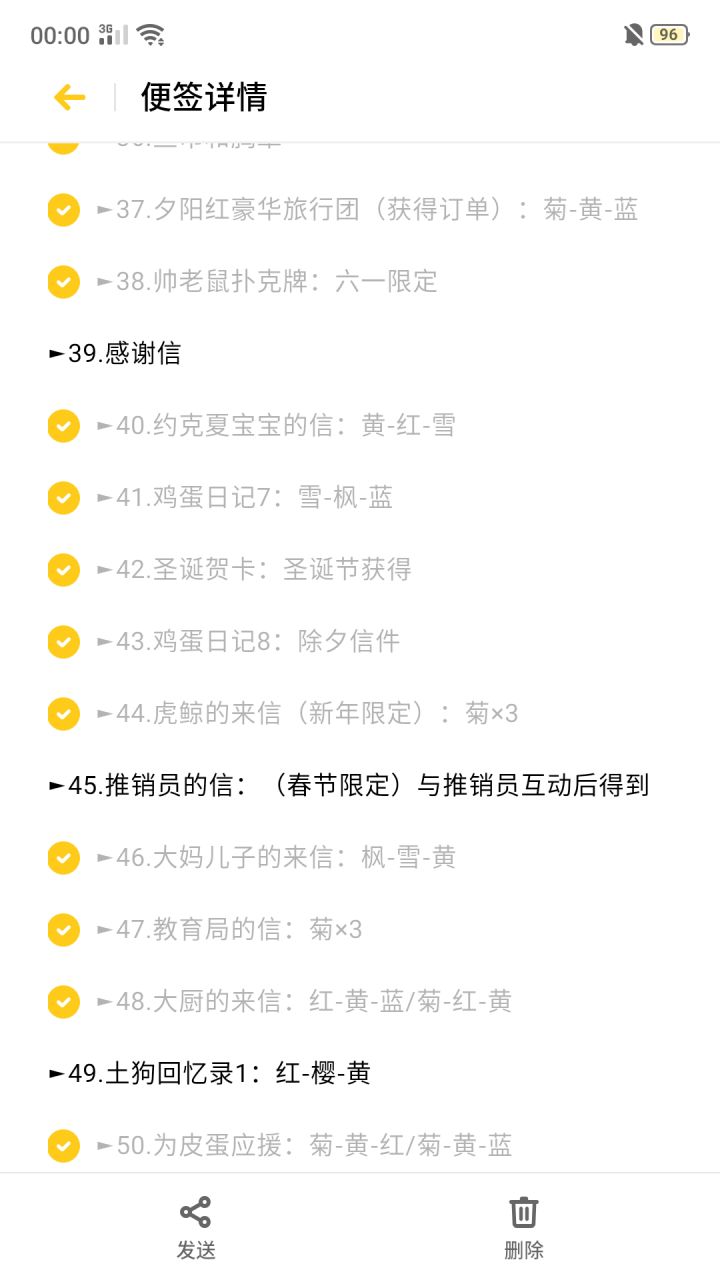The height and width of the screenshot is (1280, 720).
Task: Uncheck item 50 为皮蛋应援
Action: click(63, 1146)
